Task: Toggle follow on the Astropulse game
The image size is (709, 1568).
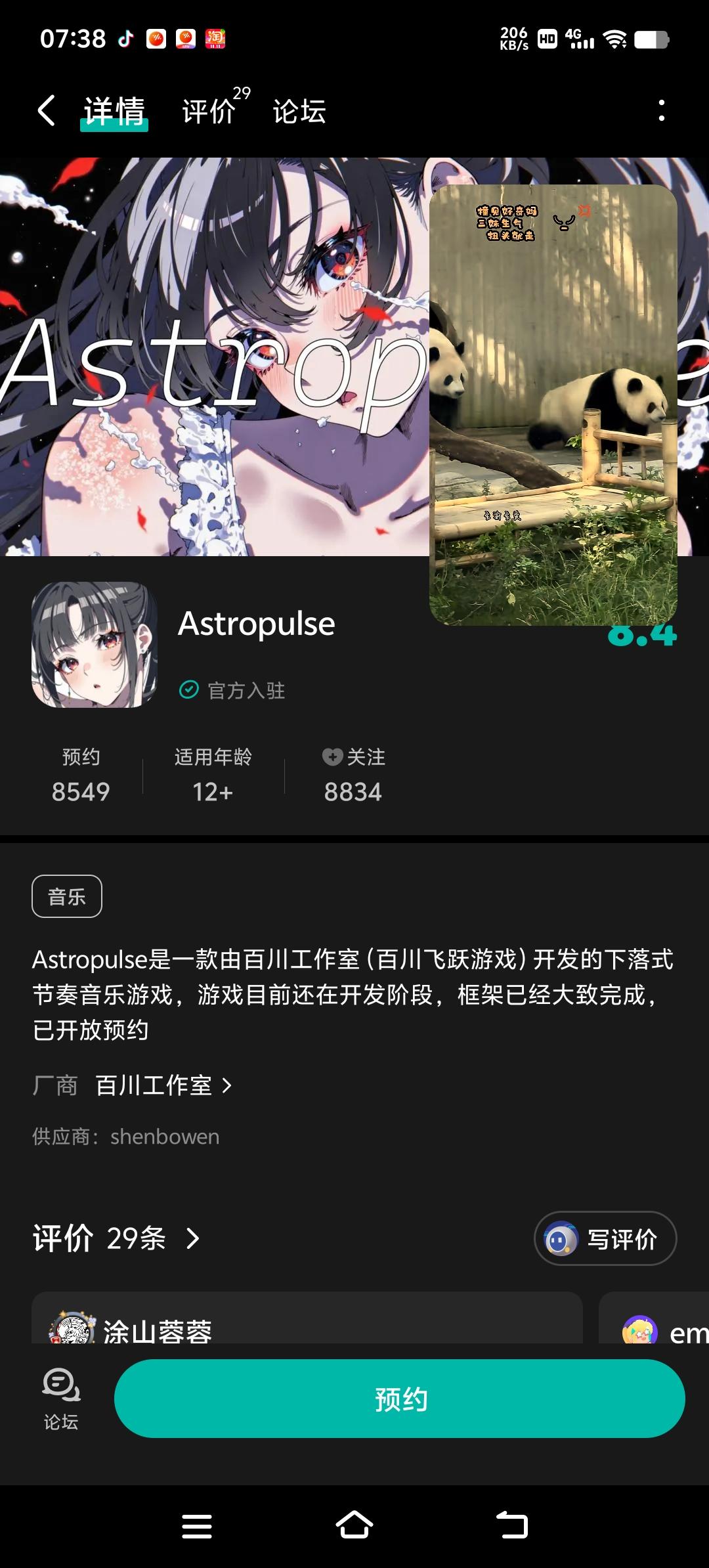Action: tap(354, 775)
